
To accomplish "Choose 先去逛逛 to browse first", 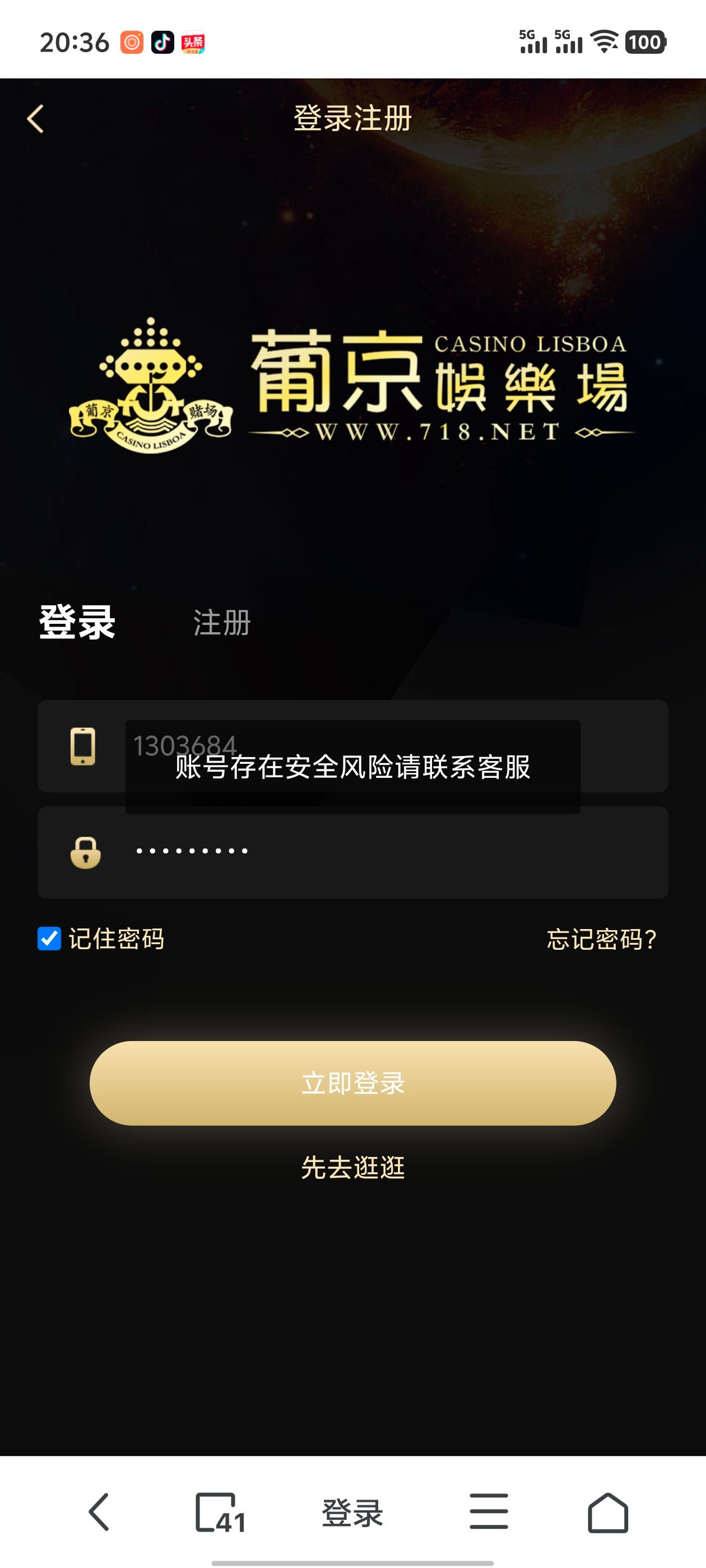I will coord(352,1168).
